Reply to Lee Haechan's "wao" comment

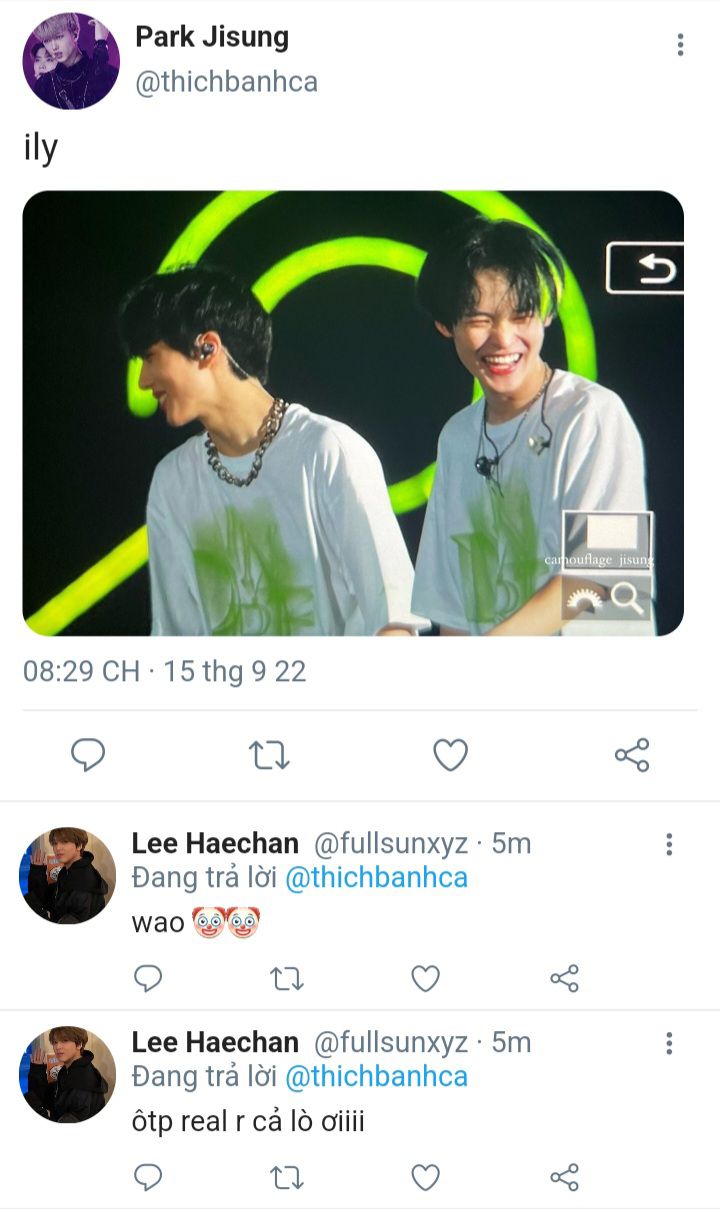pyautogui.click(x=148, y=978)
